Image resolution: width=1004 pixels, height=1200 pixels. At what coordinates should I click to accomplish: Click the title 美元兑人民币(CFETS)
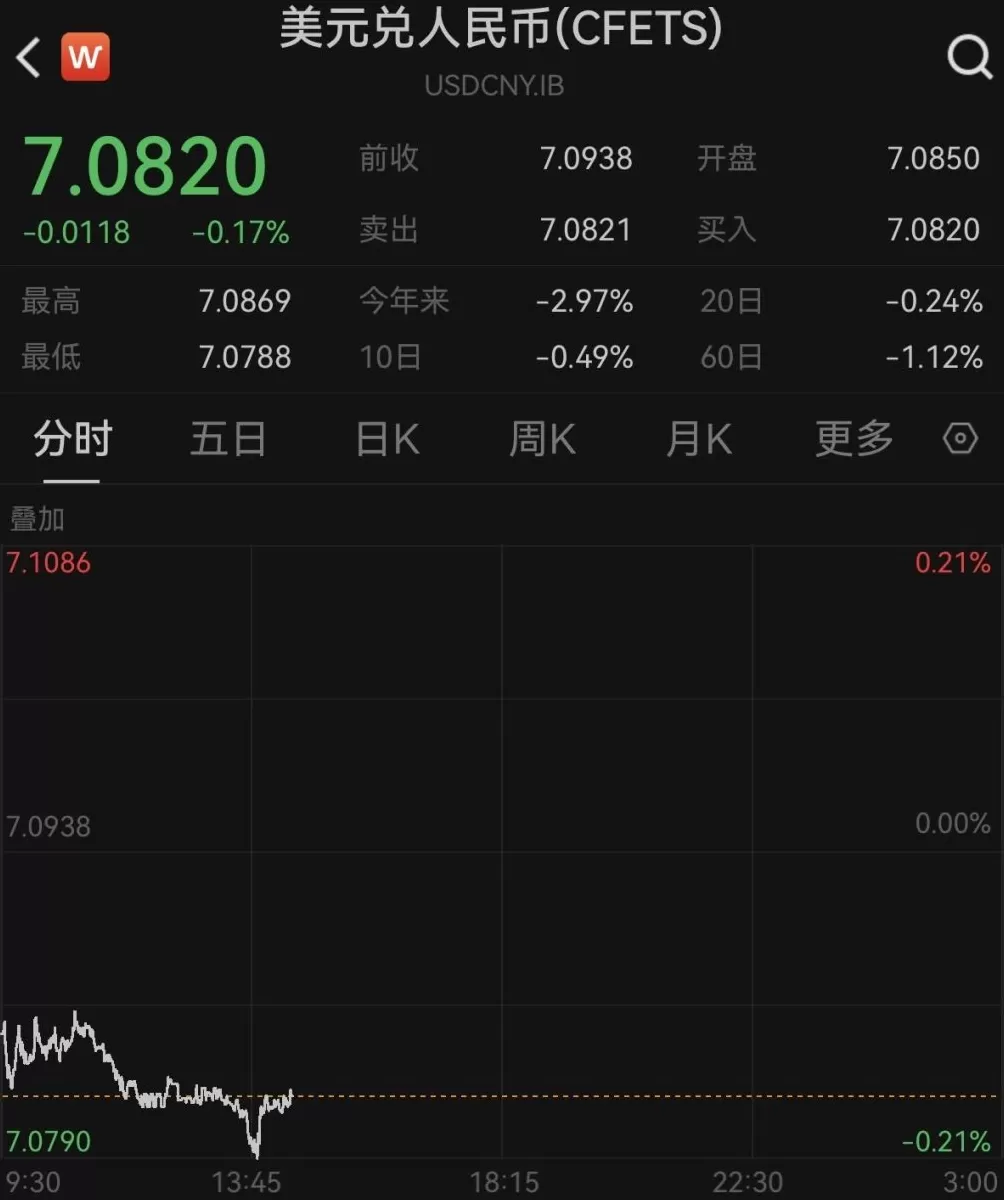coord(500,30)
